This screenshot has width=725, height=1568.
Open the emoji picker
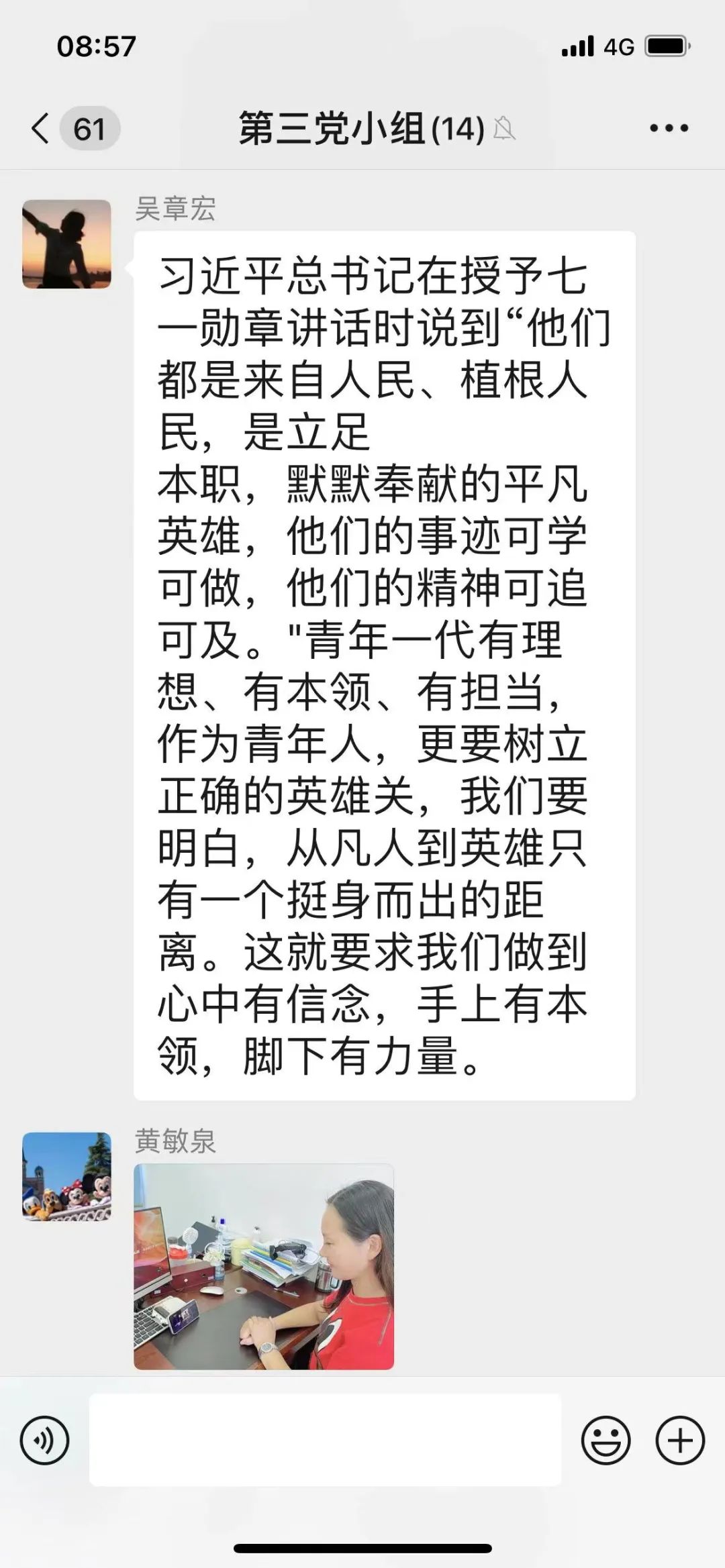point(606,1440)
